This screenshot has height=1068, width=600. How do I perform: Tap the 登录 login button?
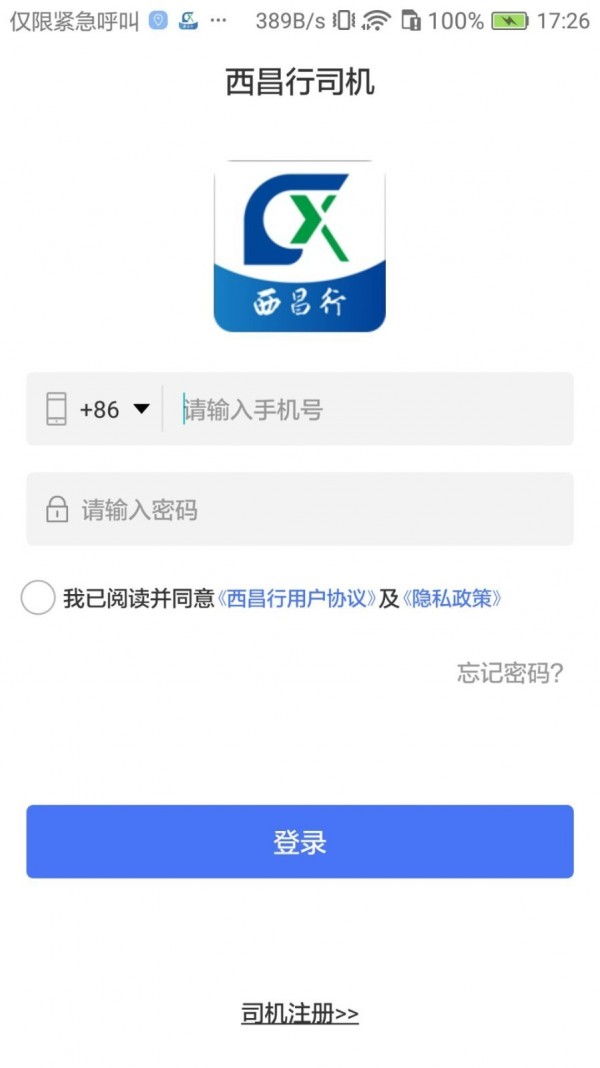300,842
